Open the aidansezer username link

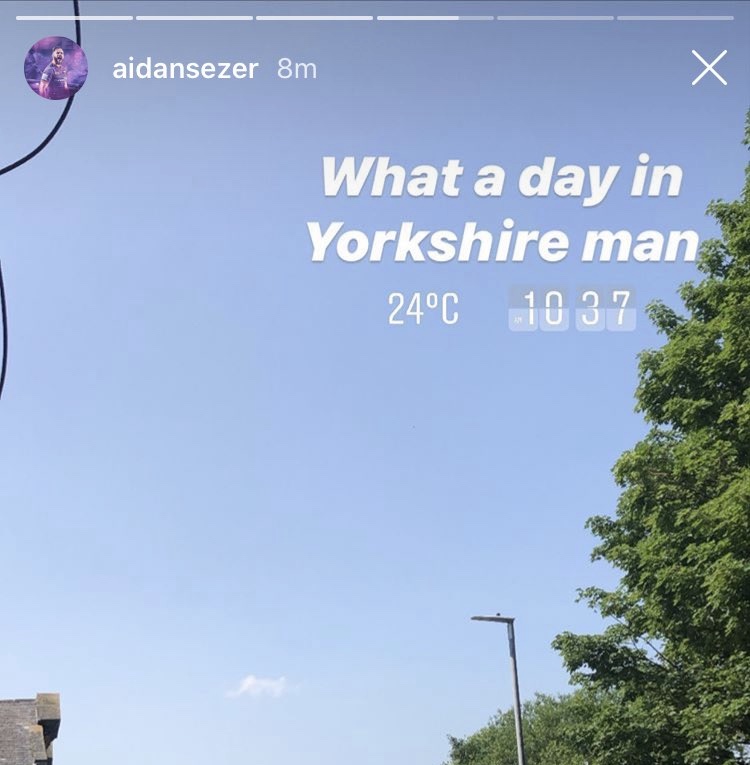[x=185, y=69]
